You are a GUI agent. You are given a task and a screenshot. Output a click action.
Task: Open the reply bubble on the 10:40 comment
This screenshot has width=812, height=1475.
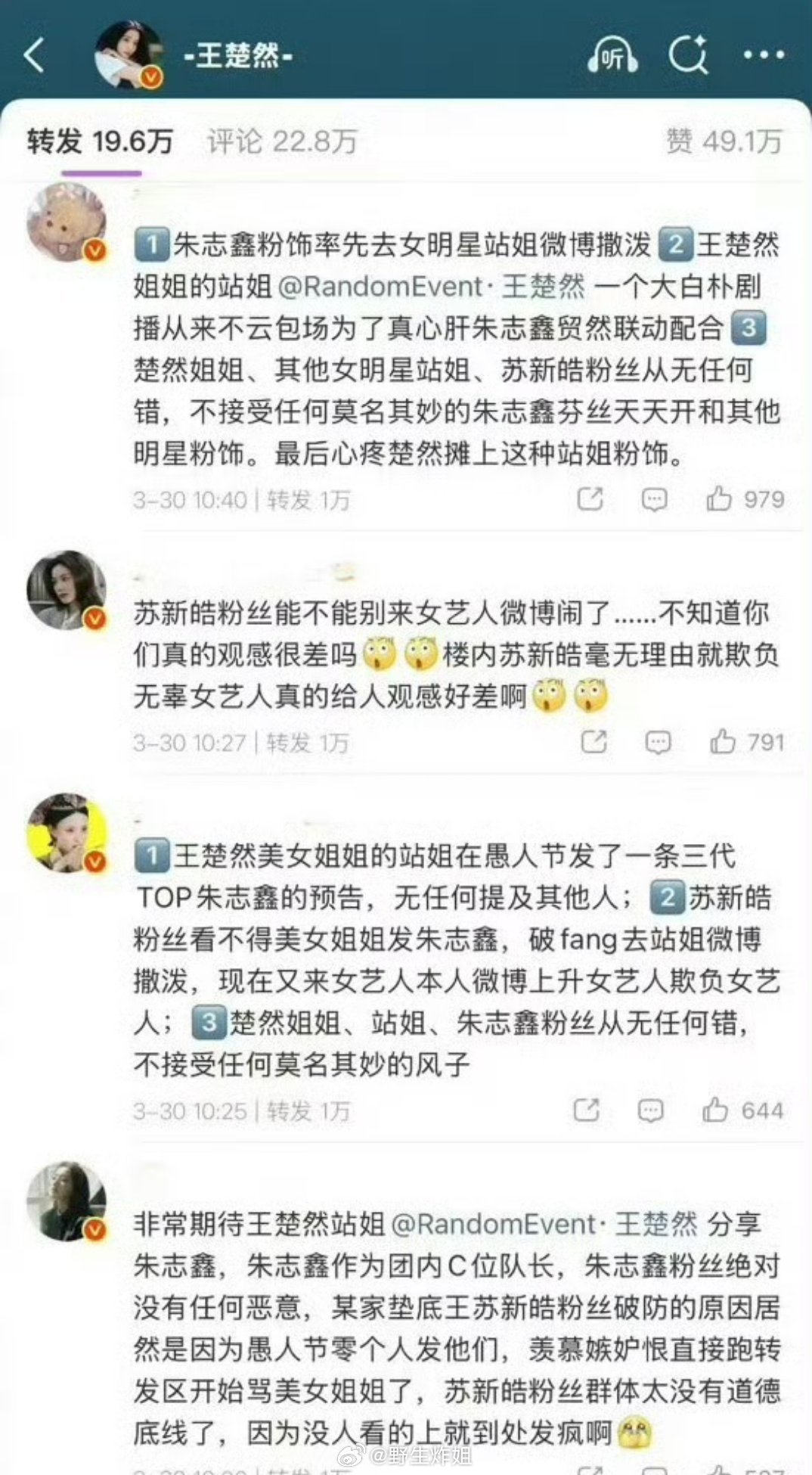655,499
